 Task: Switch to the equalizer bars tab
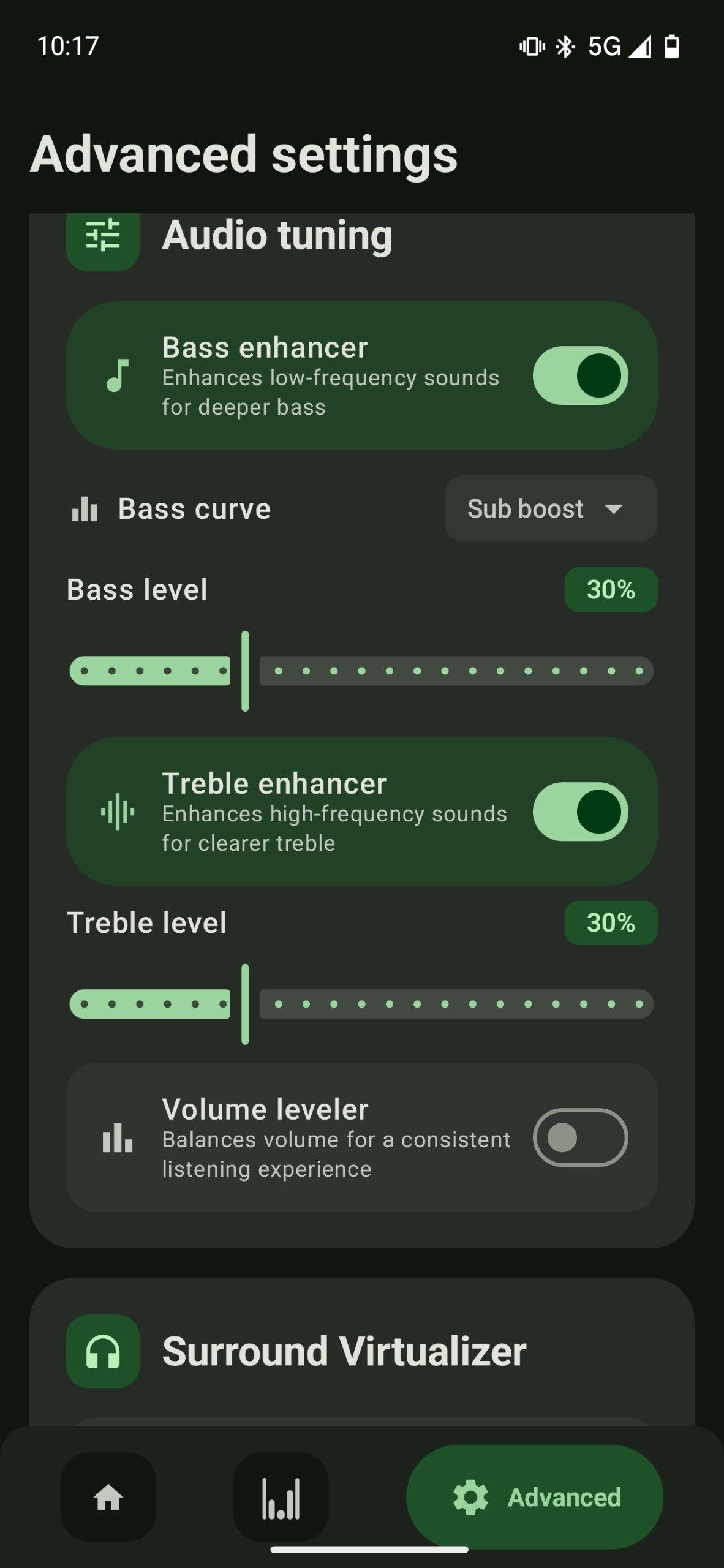click(281, 1498)
